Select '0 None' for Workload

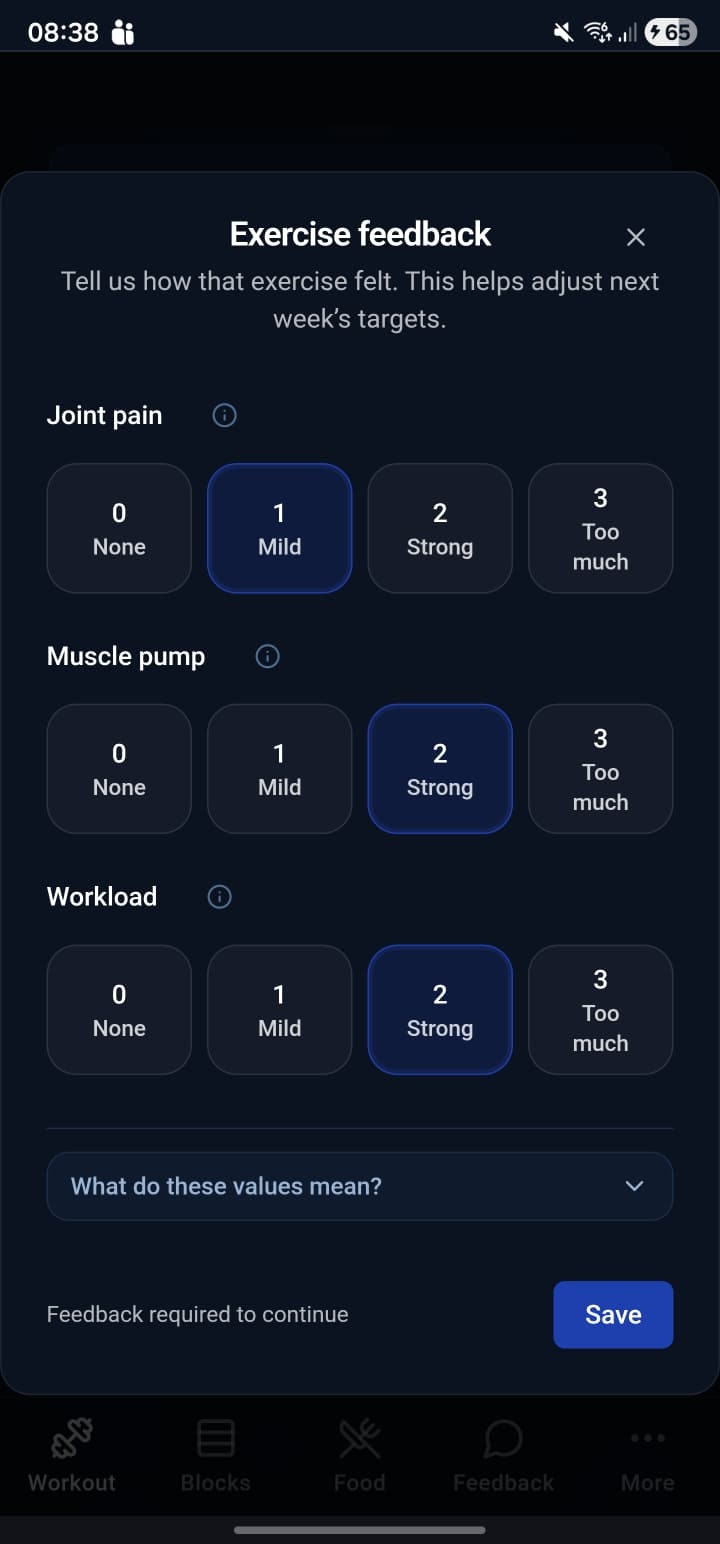point(119,1010)
